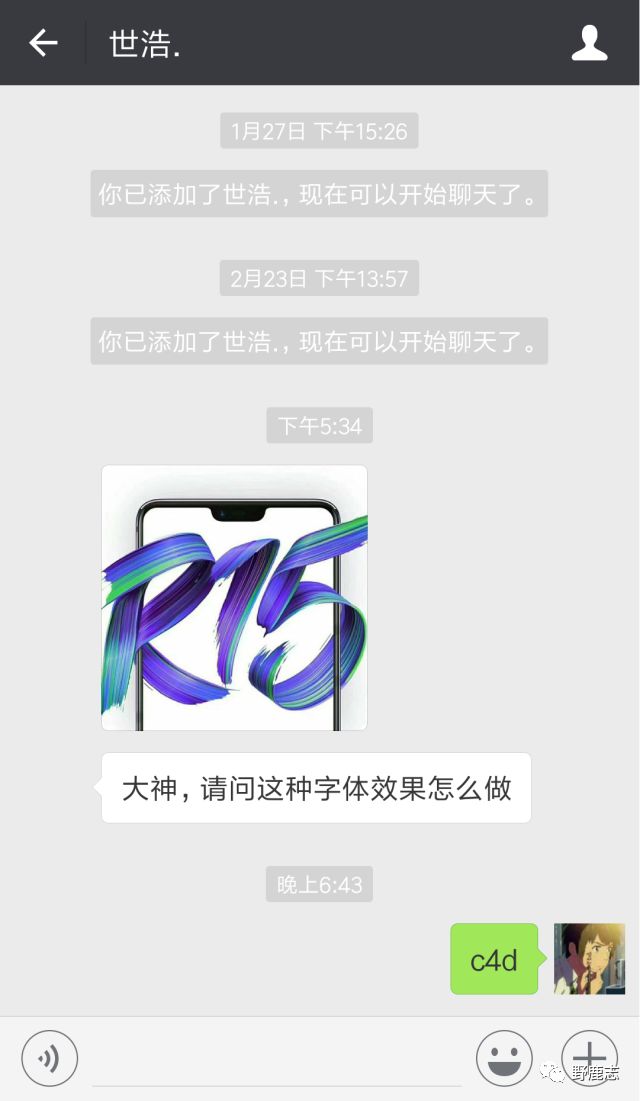This screenshot has width=640, height=1101.
Task: Tap my avatar beside the c4d message
Action: [x=589, y=958]
